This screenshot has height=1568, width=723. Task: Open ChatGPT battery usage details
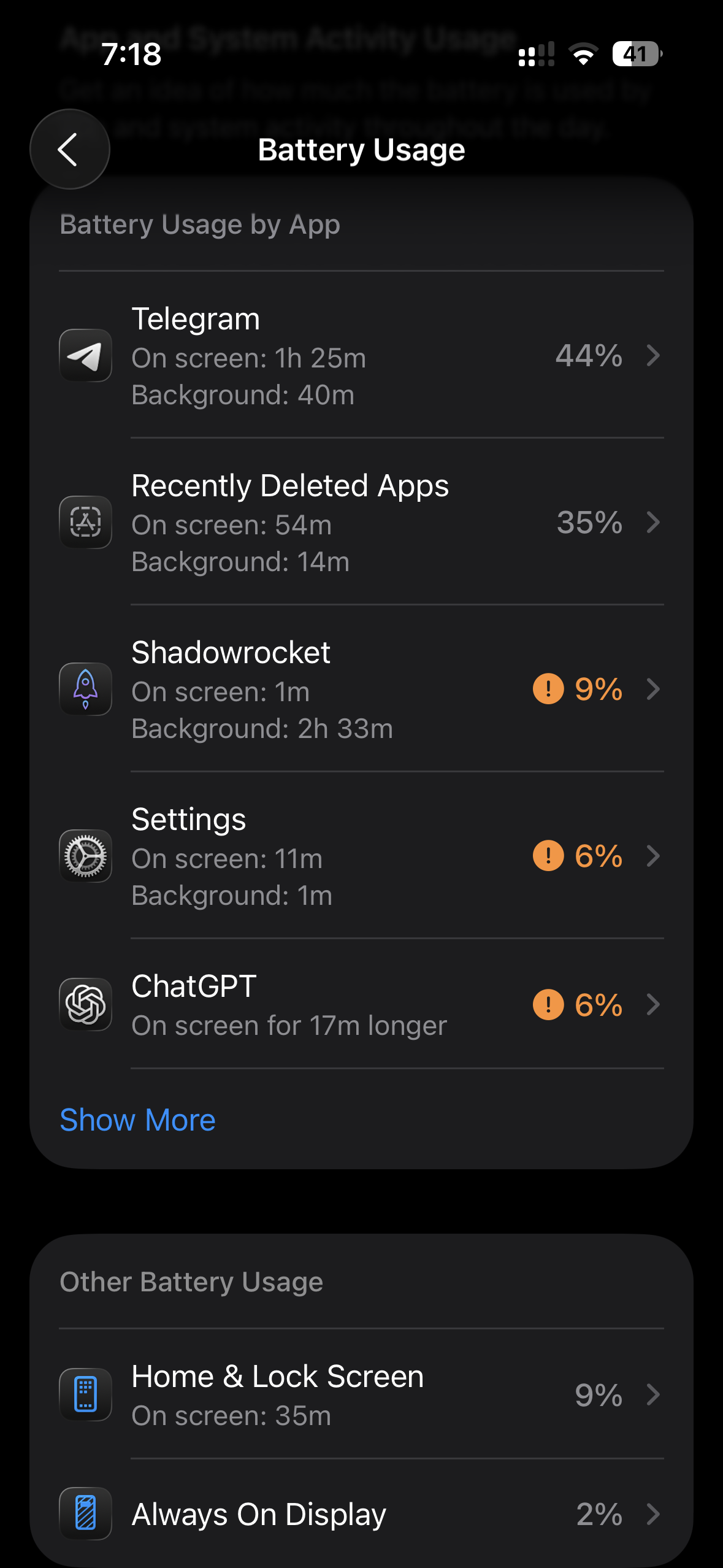(x=361, y=1005)
